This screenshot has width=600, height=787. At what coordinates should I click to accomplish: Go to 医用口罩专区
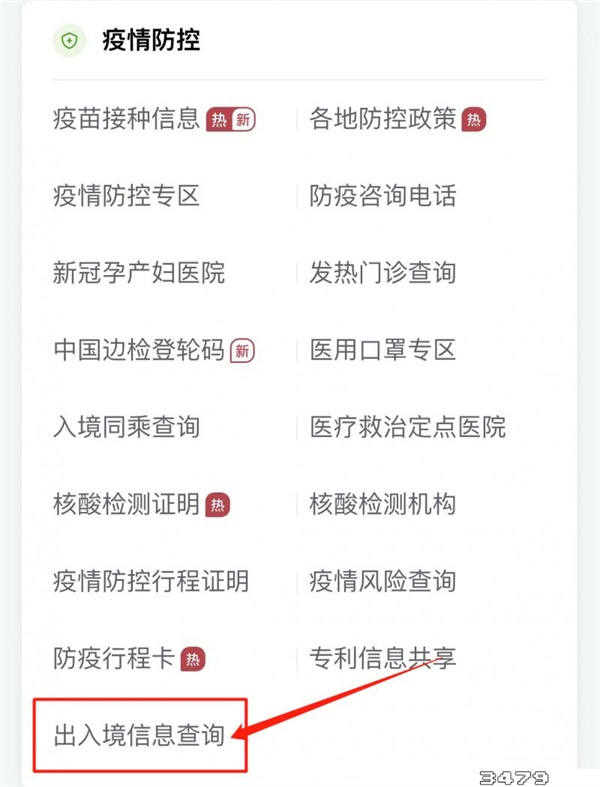coord(383,350)
